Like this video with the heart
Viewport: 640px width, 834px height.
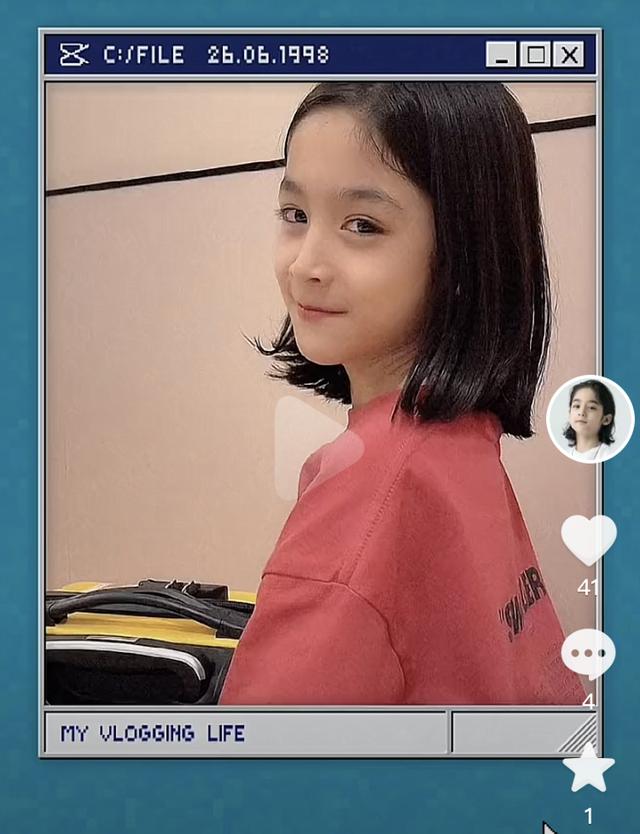[x=588, y=540]
